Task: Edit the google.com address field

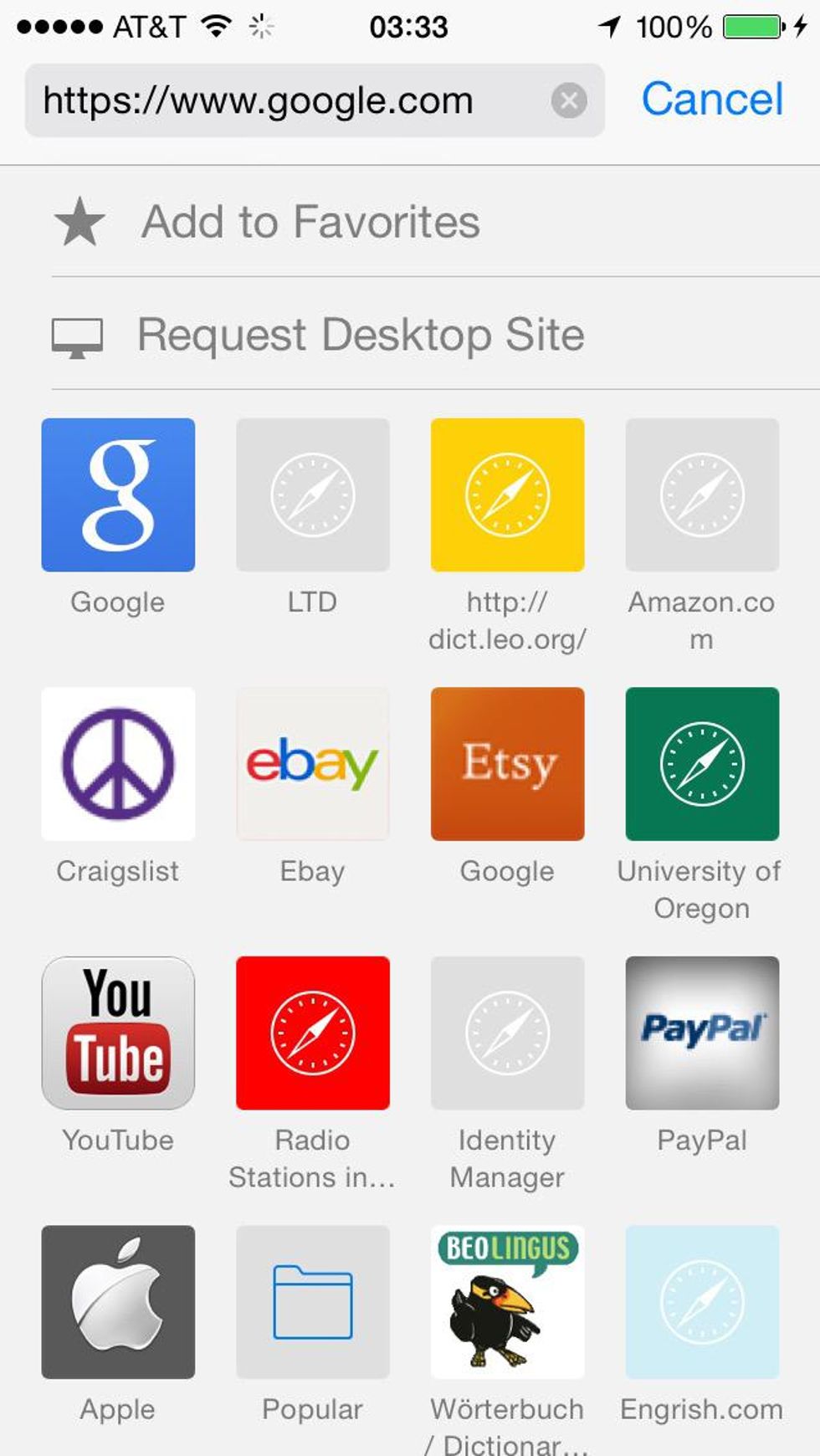Action: (284, 101)
